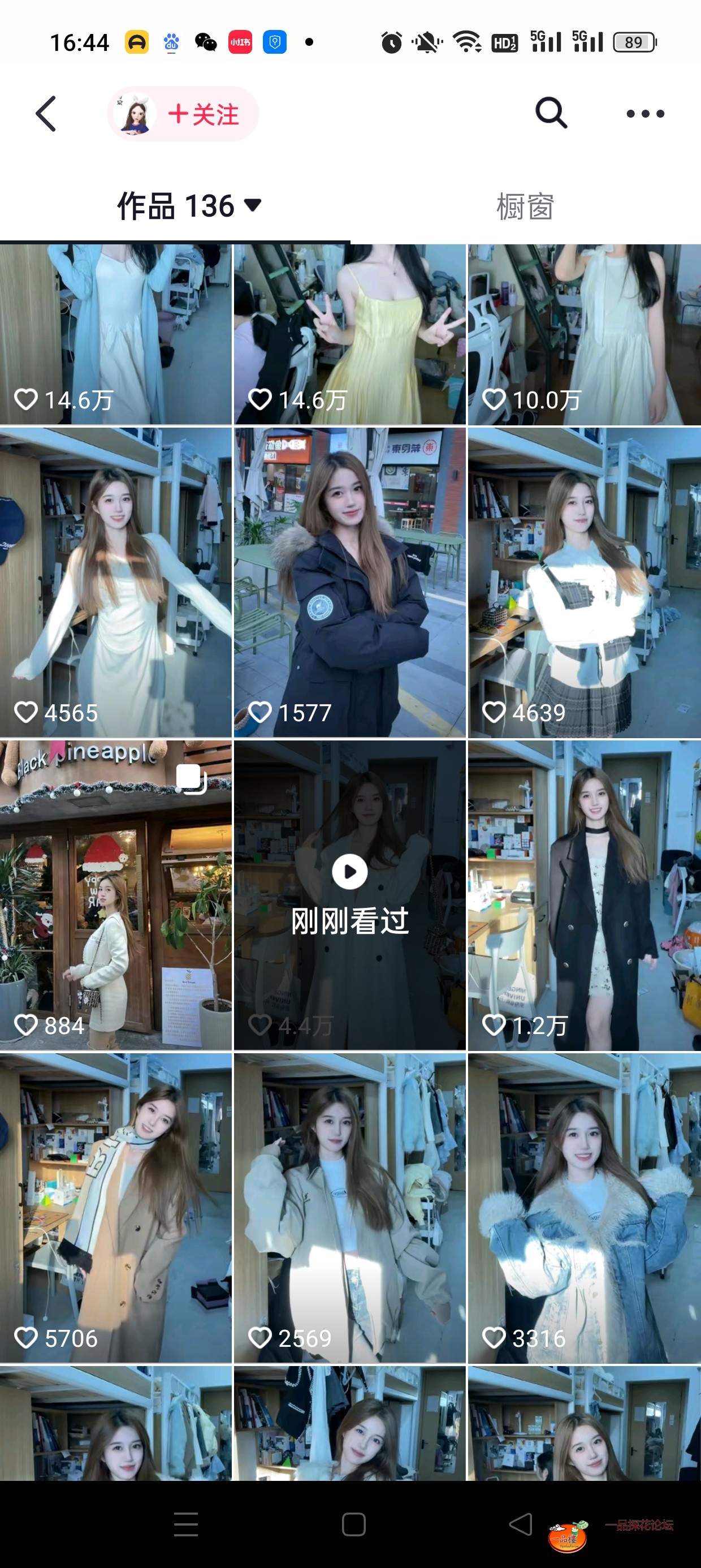
Task: Open the Black Pineapple photo post with 884 likes
Action: [116, 895]
